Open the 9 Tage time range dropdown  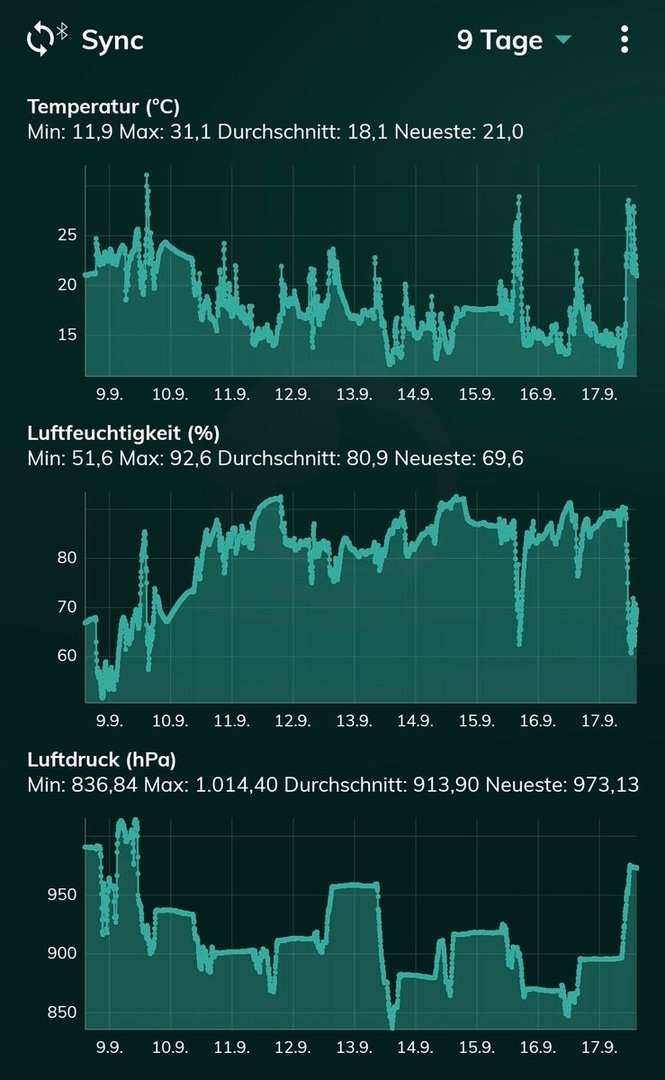click(514, 40)
